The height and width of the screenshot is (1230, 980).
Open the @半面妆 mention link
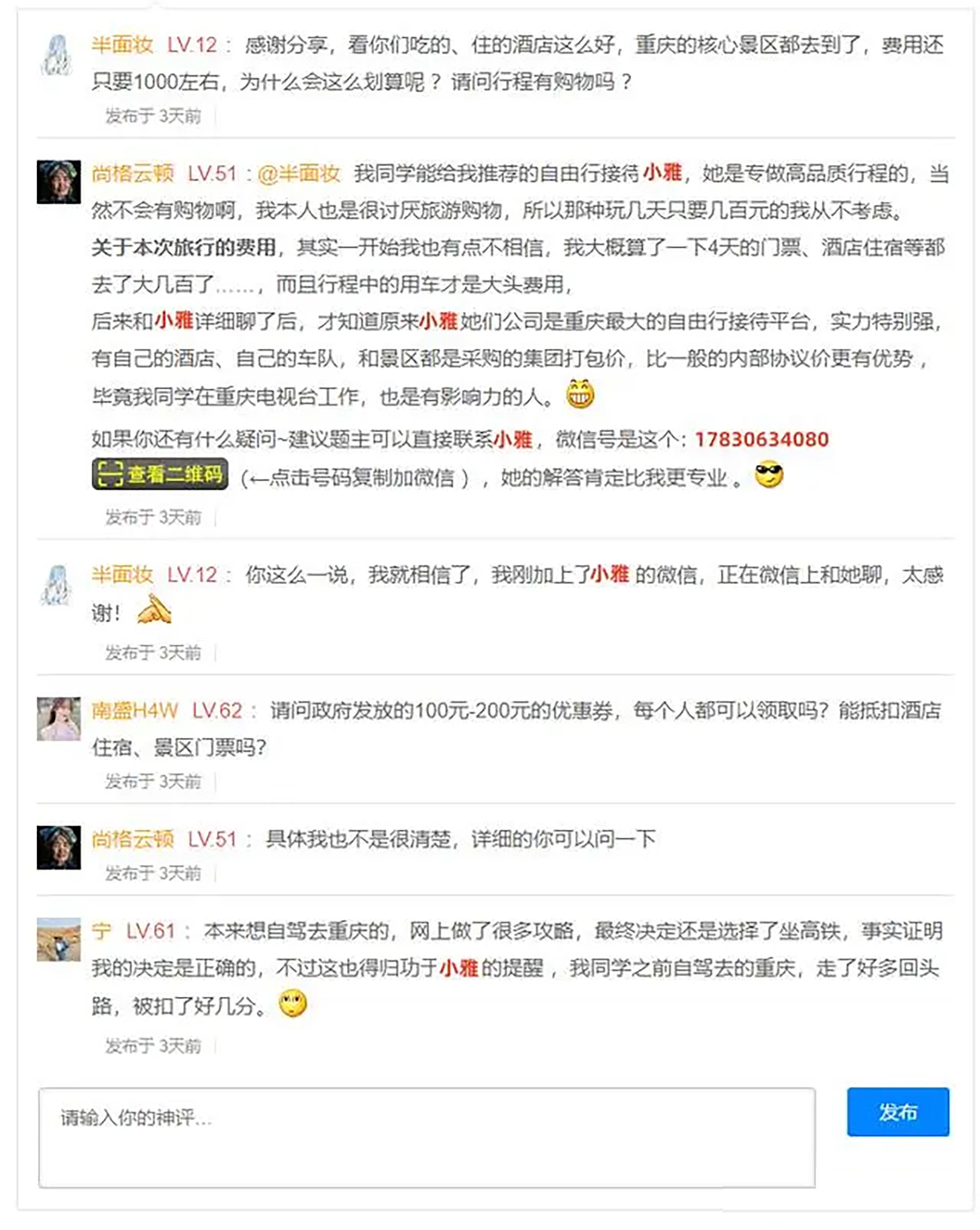298,173
